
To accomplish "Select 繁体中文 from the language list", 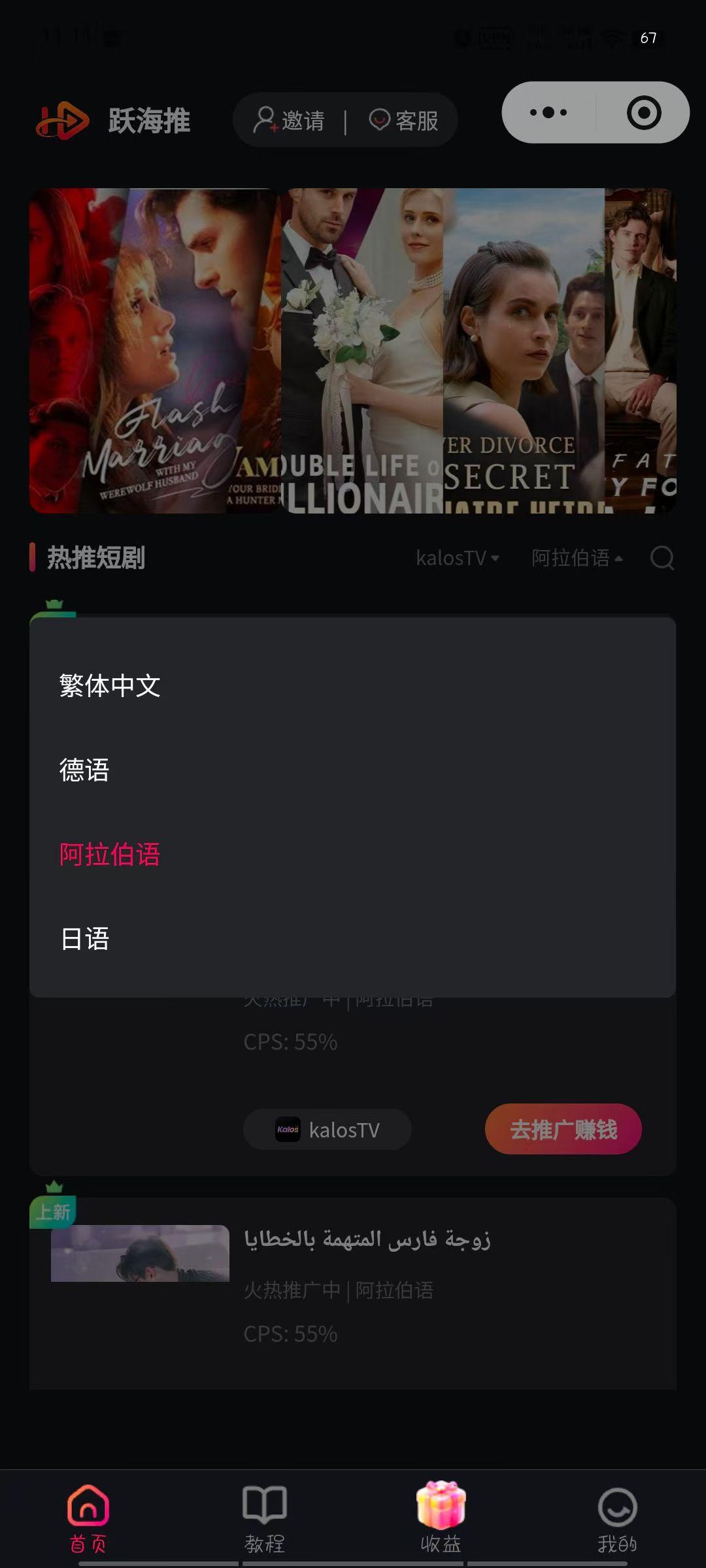I will [110, 685].
